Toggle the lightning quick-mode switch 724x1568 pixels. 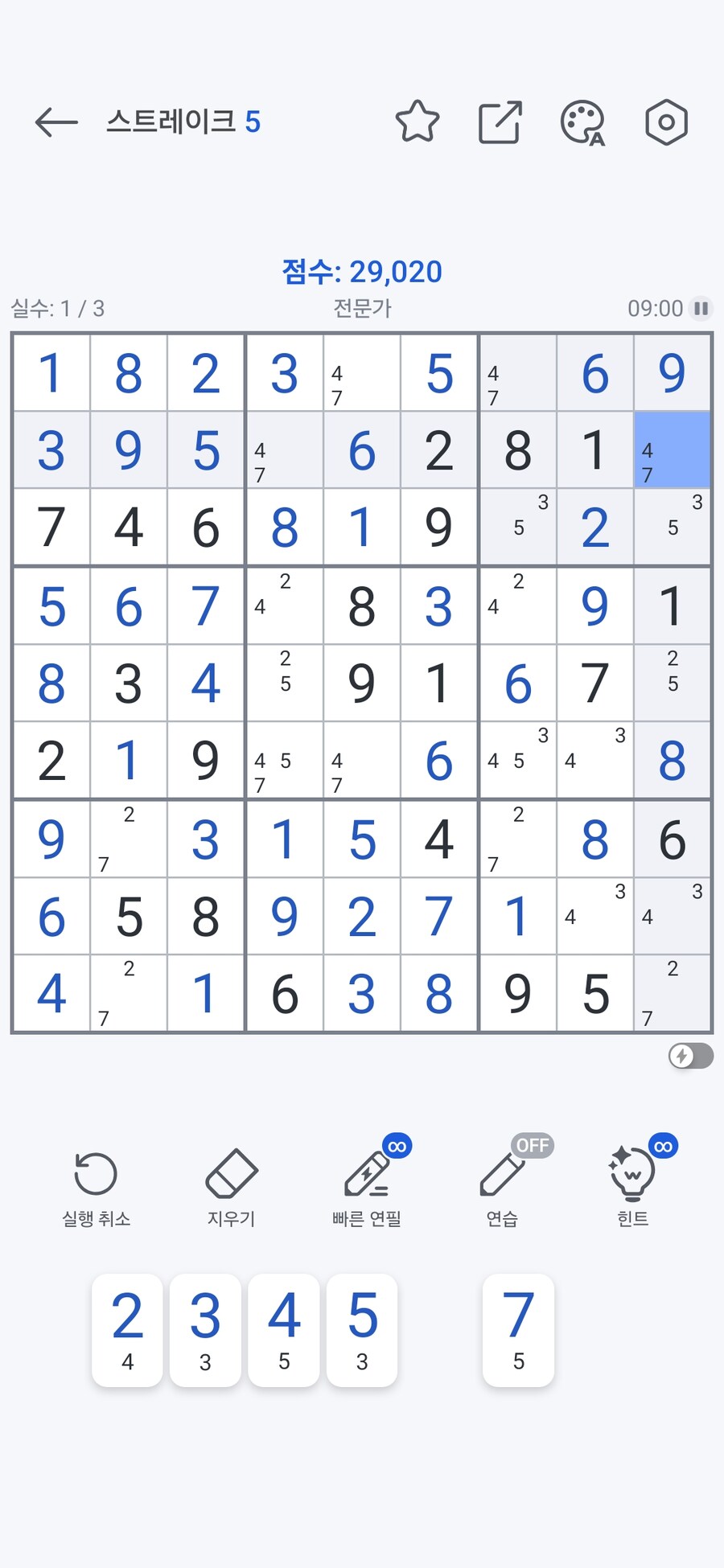tap(691, 1056)
